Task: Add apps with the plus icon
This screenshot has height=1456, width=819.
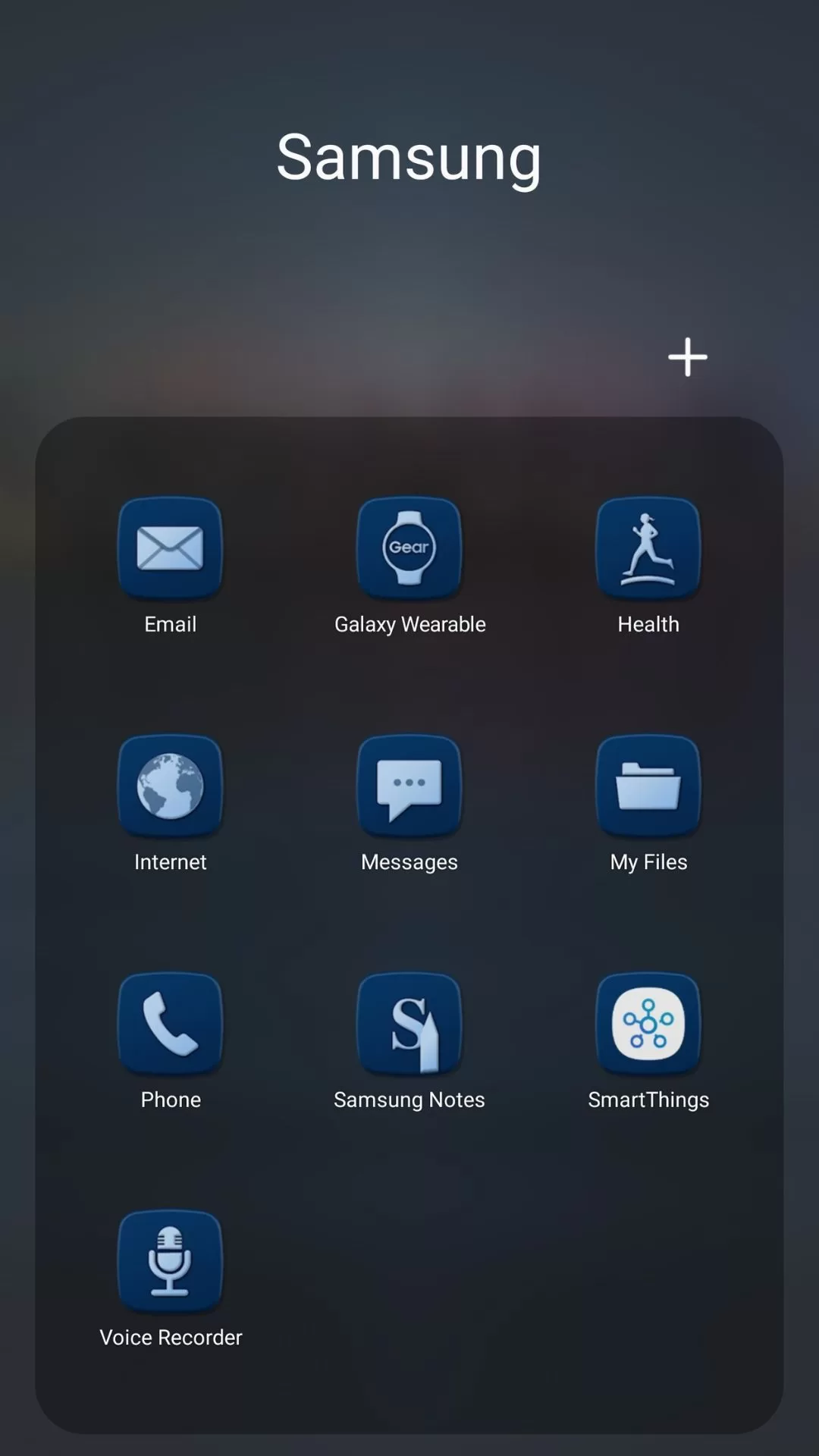Action: click(x=687, y=357)
